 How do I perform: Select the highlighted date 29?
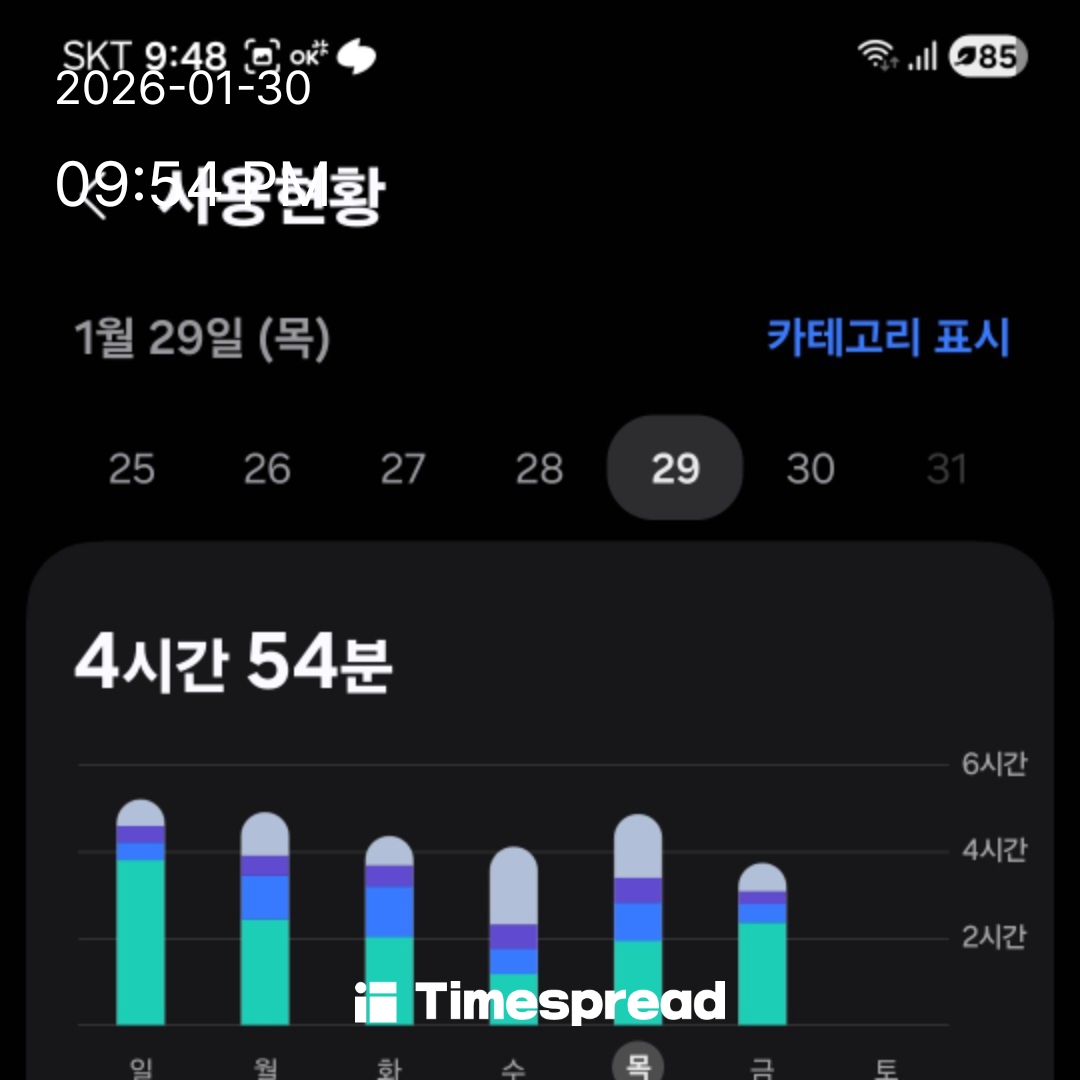pos(675,468)
